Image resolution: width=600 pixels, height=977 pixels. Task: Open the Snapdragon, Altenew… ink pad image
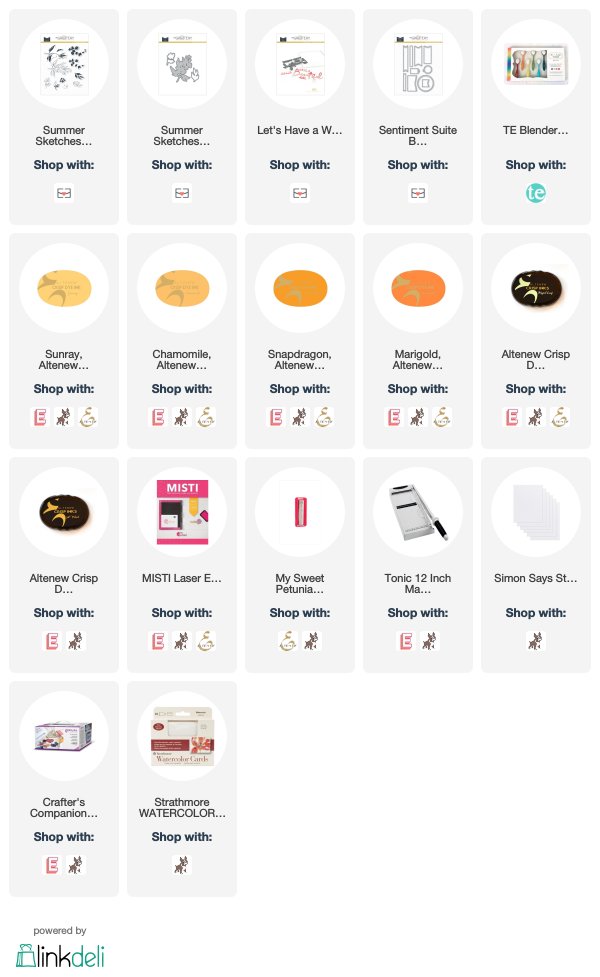click(x=300, y=288)
